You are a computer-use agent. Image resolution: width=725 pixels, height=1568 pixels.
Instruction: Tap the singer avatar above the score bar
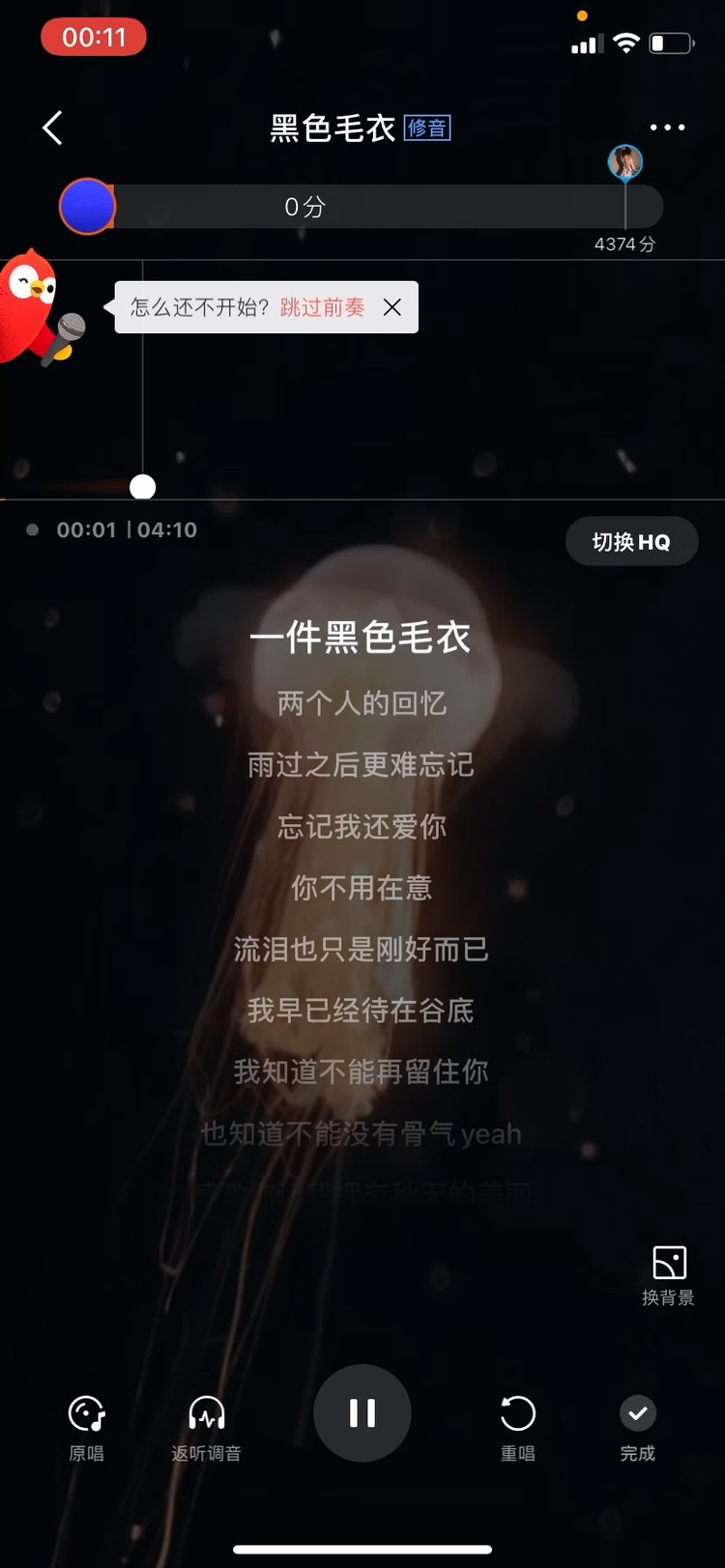(624, 161)
